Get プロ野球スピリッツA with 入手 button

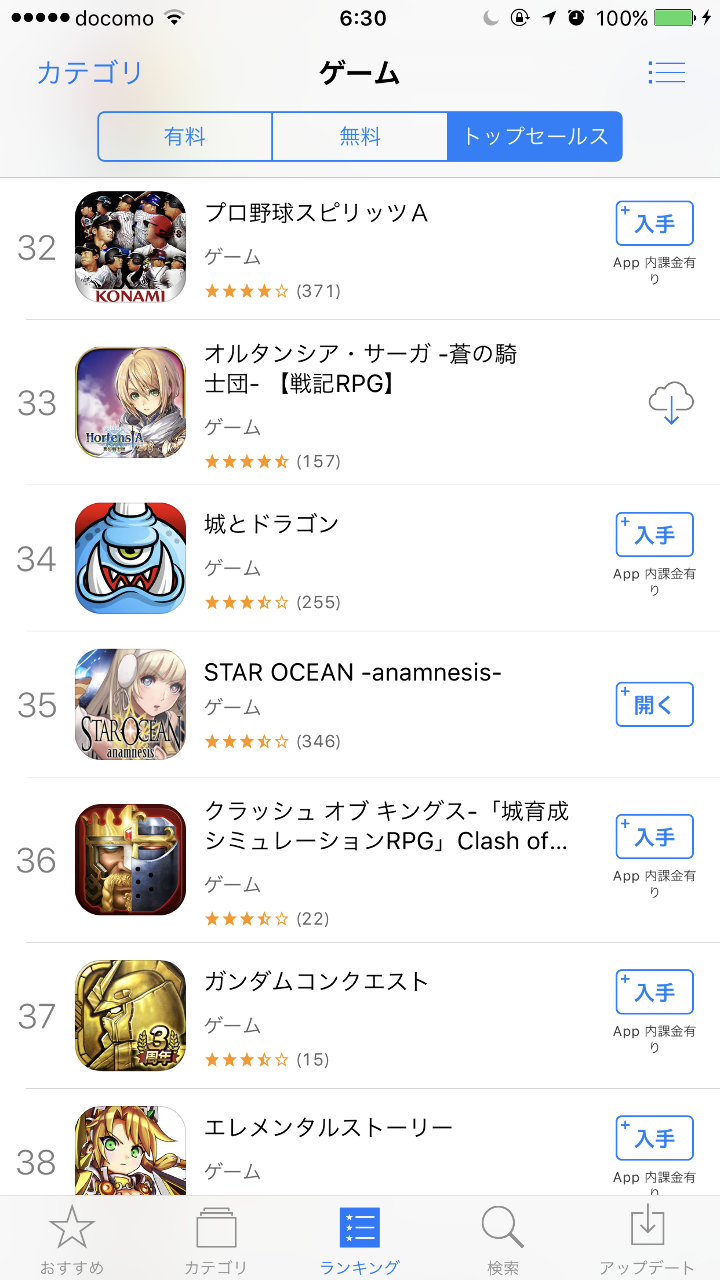pyautogui.click(x=654, y=224)
